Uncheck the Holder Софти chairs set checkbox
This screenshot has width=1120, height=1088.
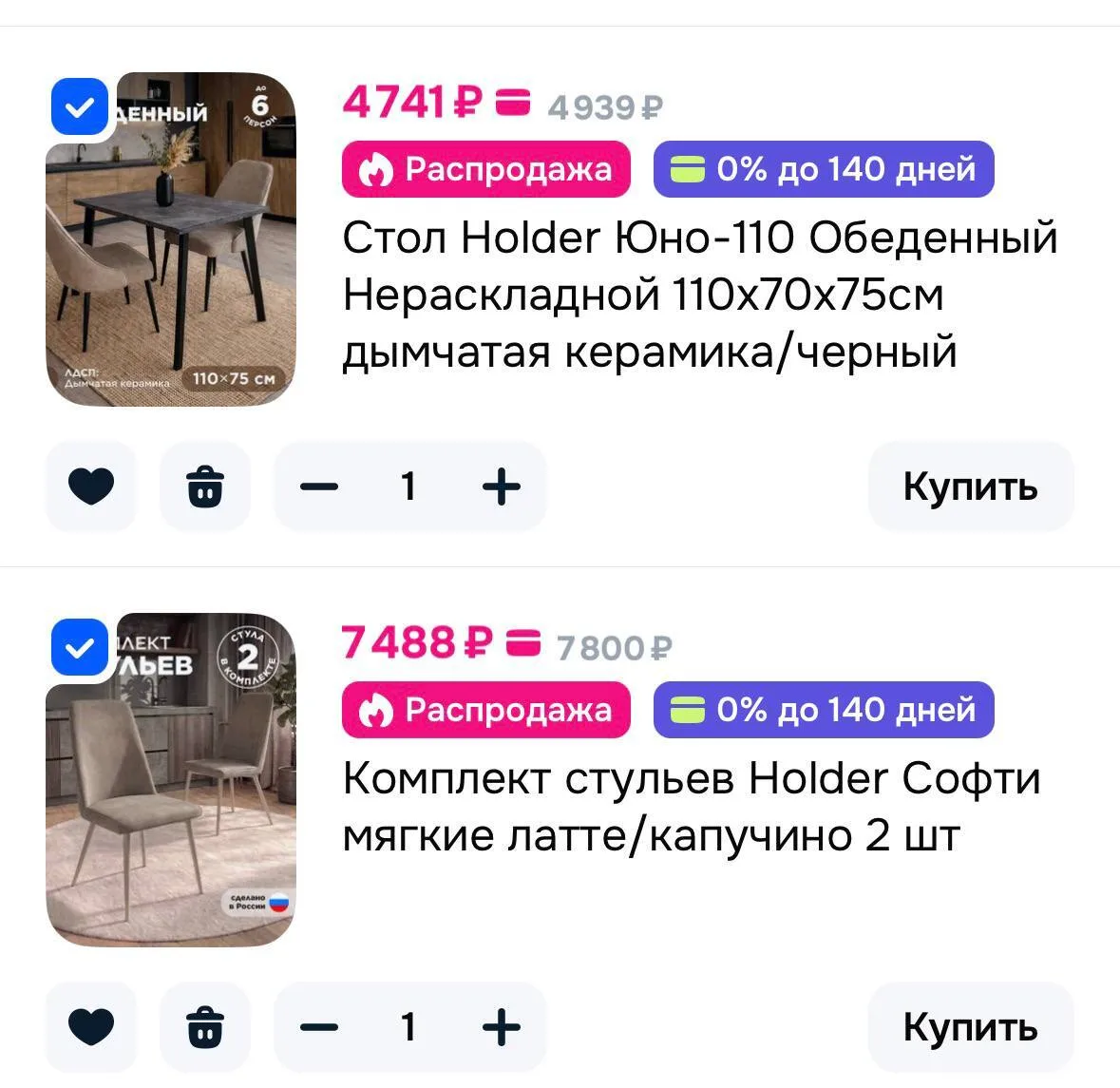[79, 647]
